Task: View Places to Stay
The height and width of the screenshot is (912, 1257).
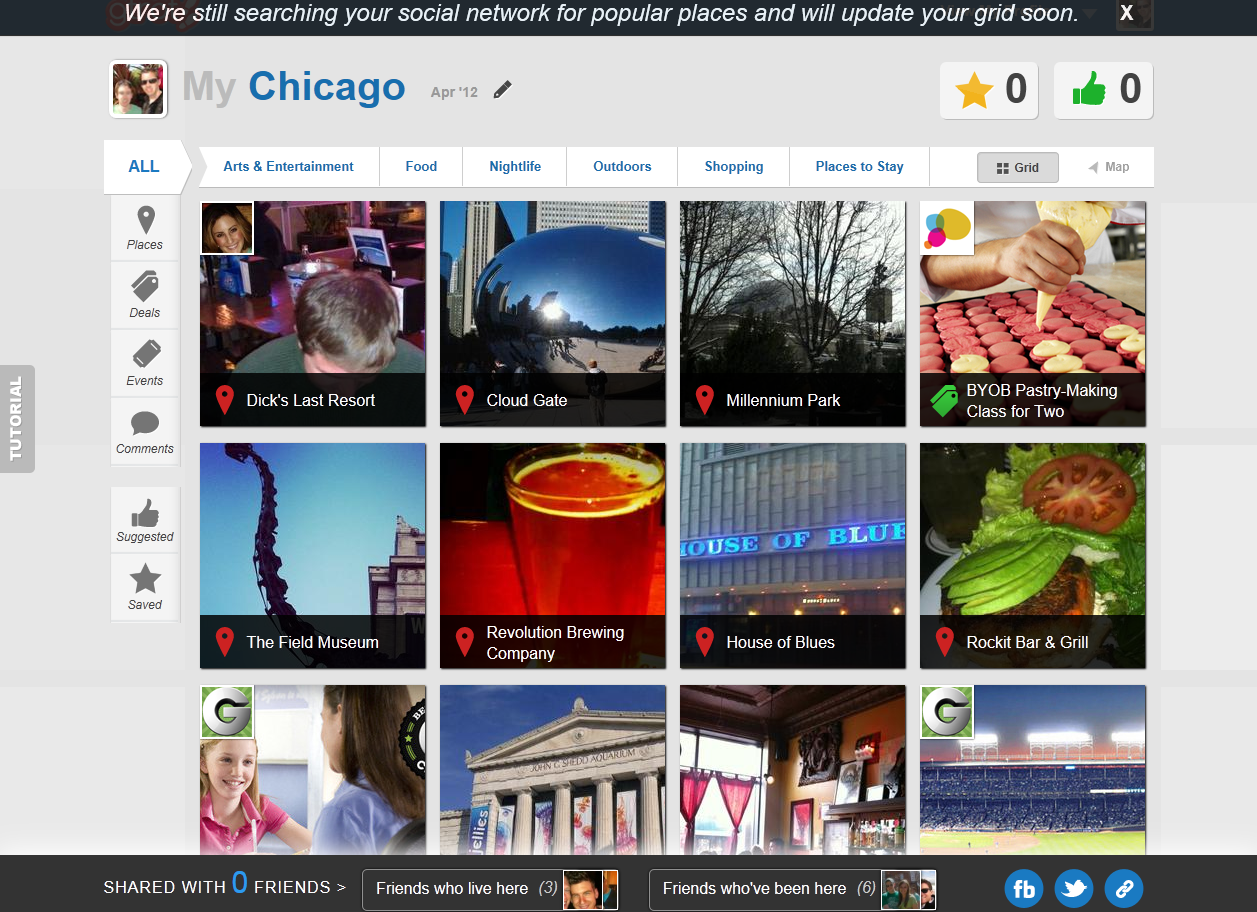Action: point(859,167)
